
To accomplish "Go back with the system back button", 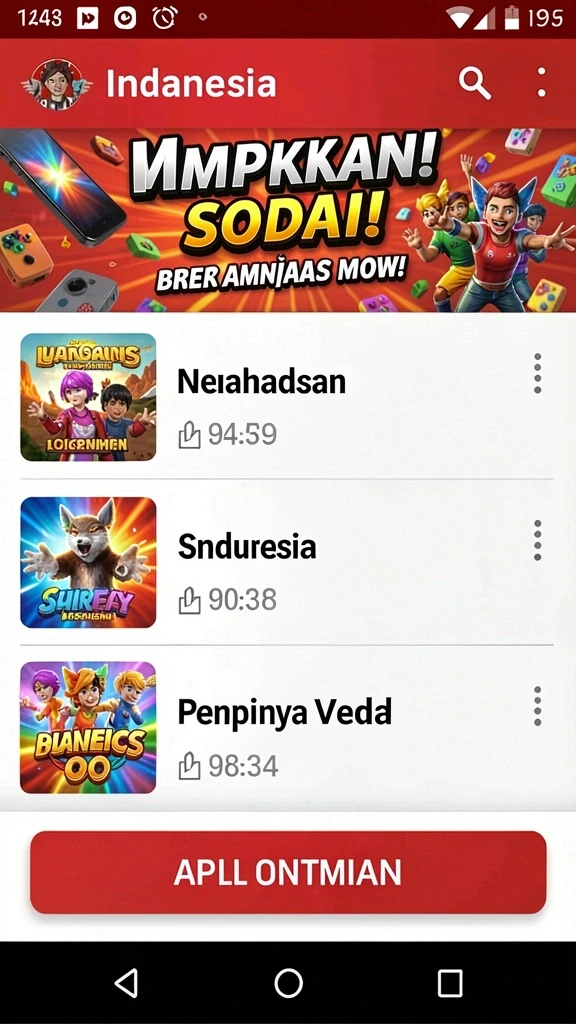I will [125, 982].
